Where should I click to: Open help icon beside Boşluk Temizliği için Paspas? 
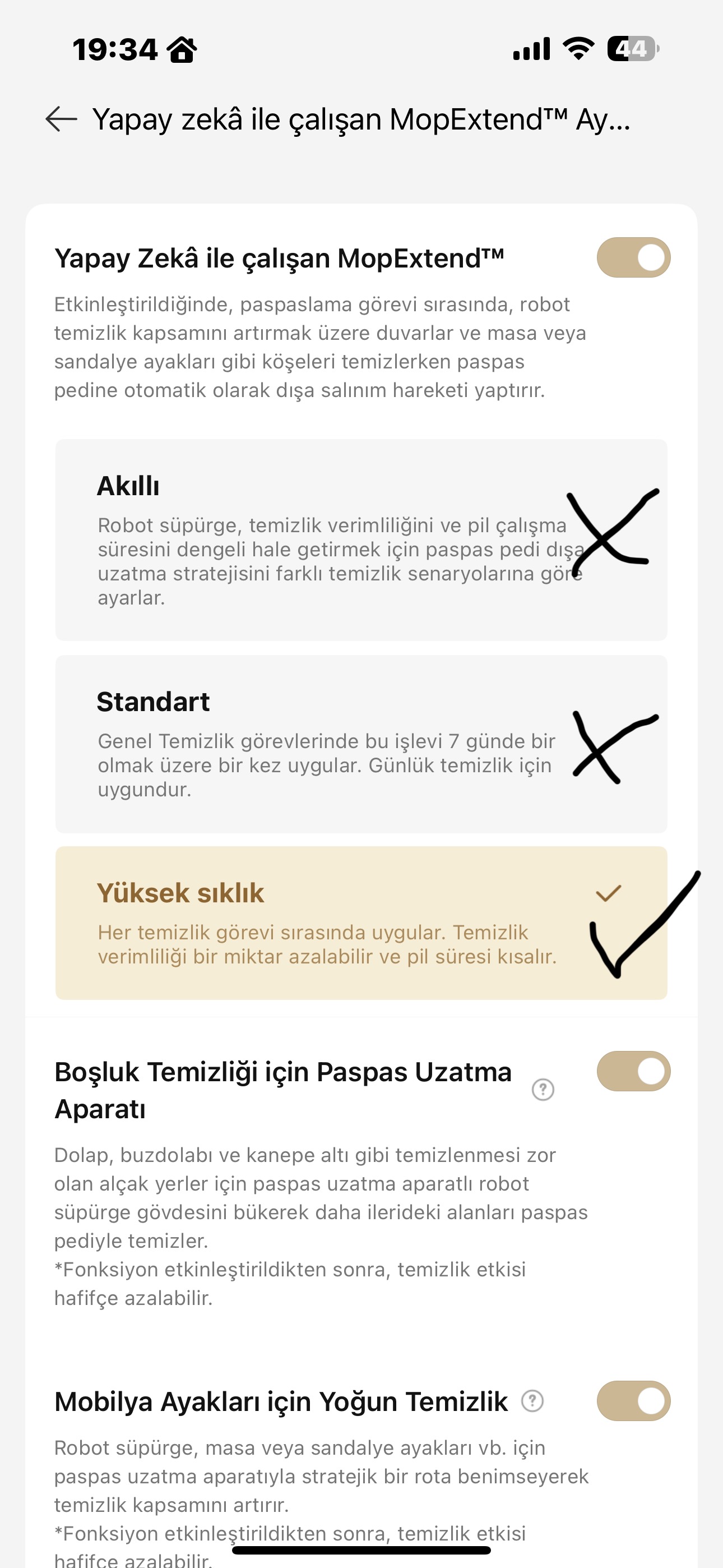pos(543,1090)
